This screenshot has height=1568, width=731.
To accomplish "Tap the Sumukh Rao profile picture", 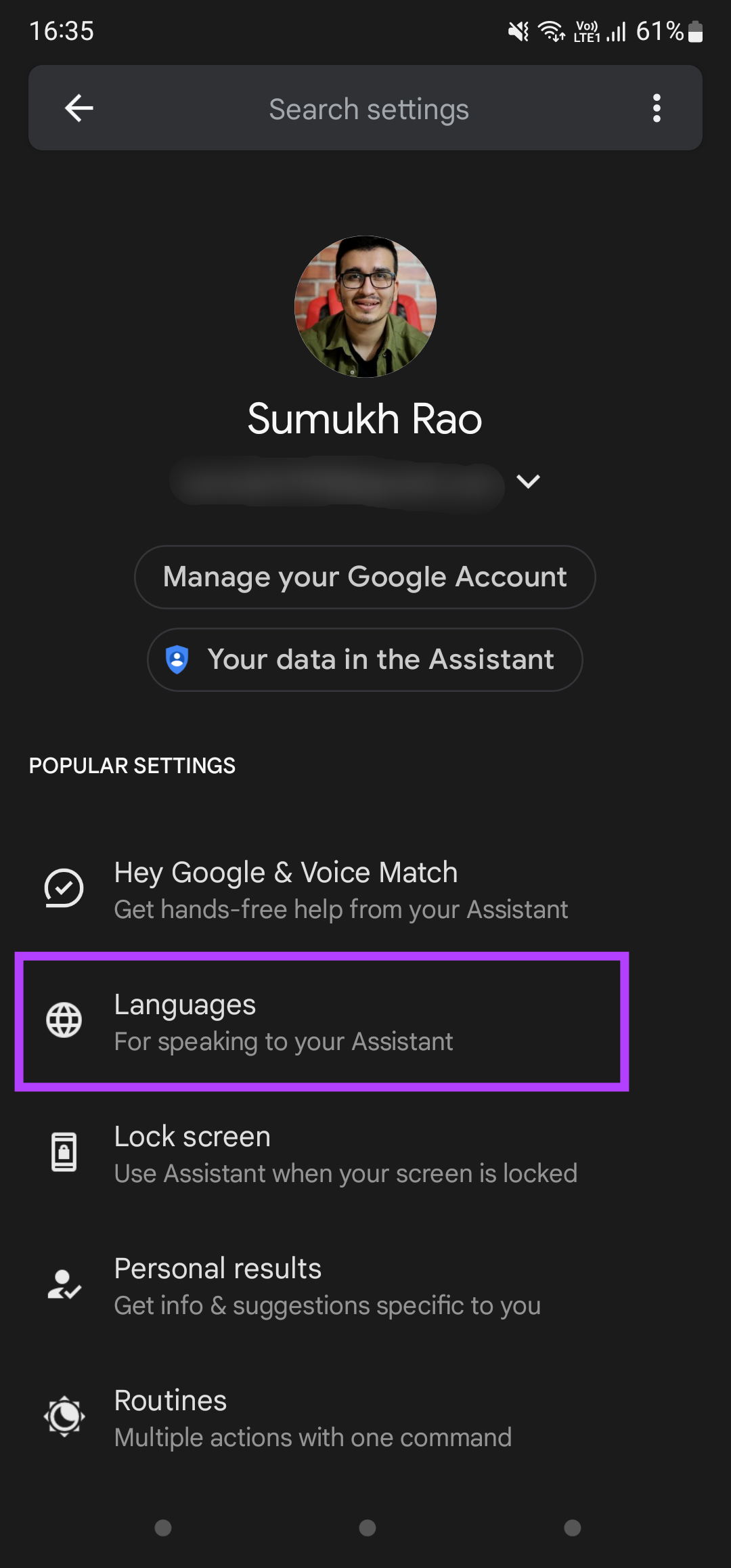I will [x=365, y=307].
